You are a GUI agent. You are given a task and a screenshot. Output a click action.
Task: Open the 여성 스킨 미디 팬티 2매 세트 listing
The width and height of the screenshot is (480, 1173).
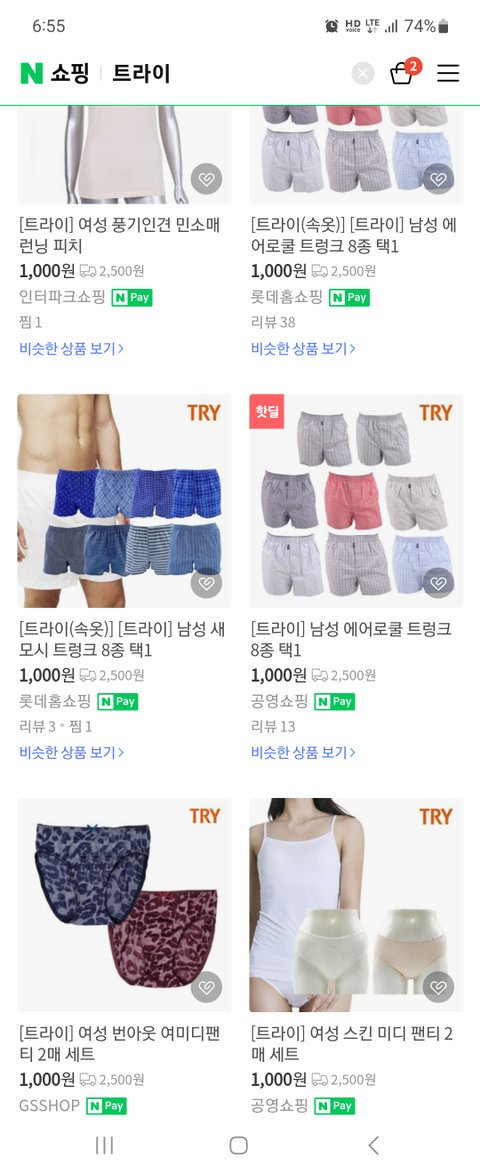pos(351,1044)
